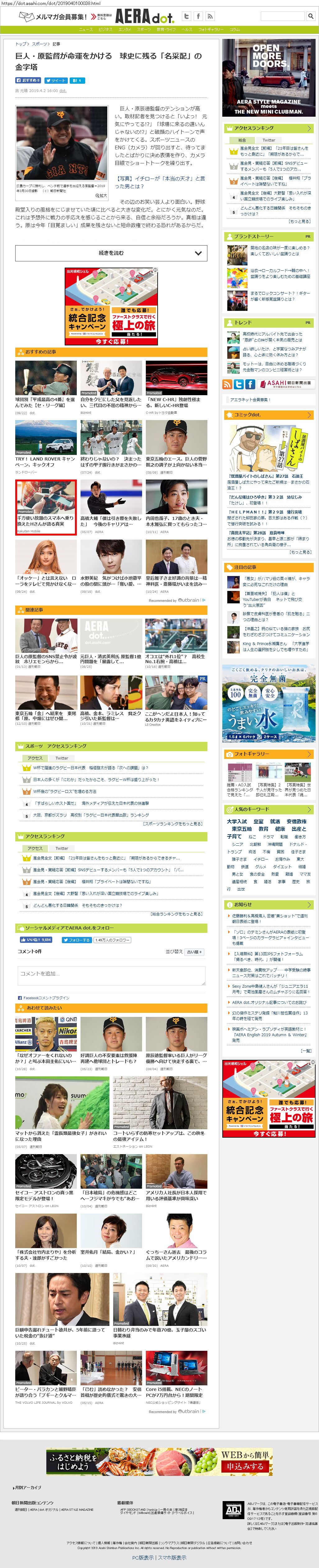Switch to Twitter tab in アクセスランキング sidebar
The height and width of the screenshot is (1568, 319).
[x=269, y=140]
